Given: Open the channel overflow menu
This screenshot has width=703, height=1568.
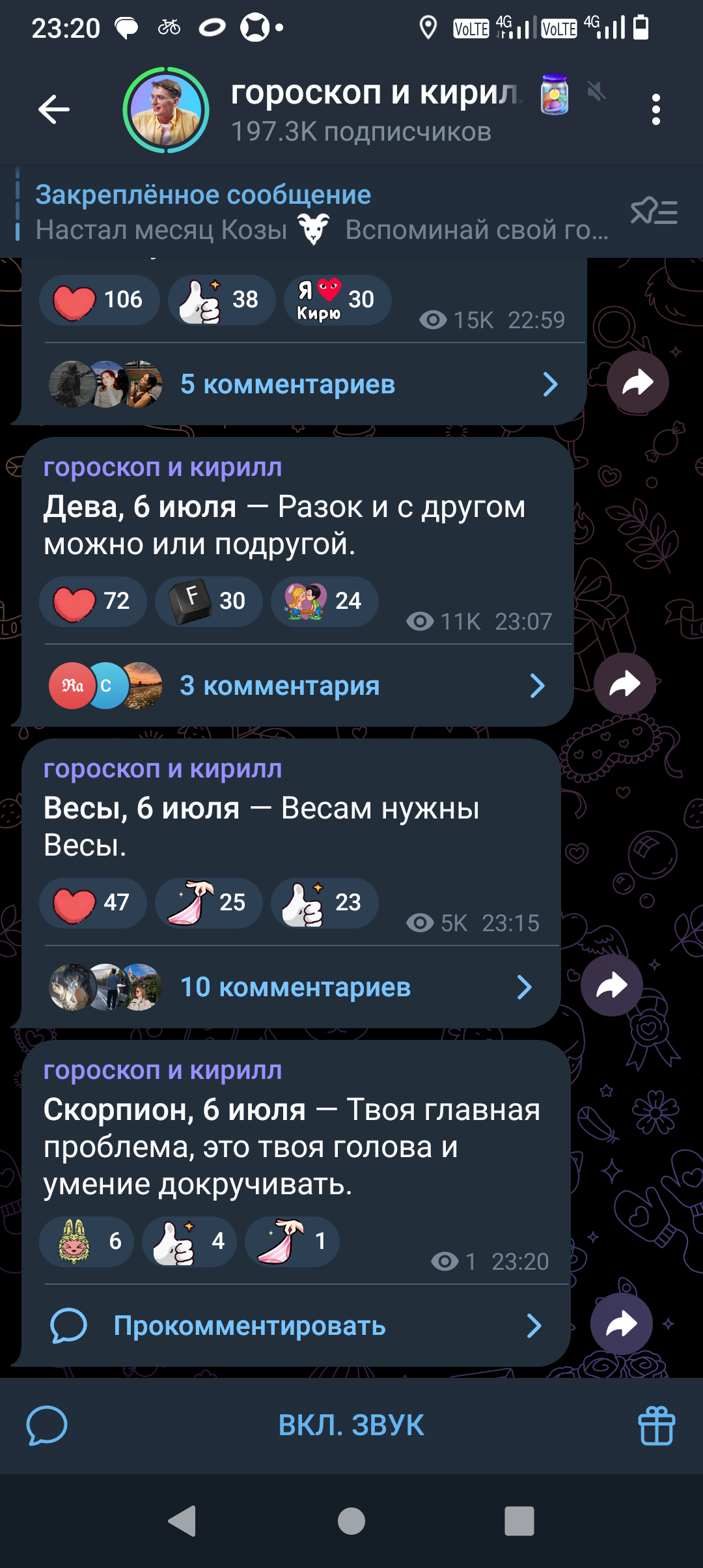Looking at the screenshot, I should 655,109.
